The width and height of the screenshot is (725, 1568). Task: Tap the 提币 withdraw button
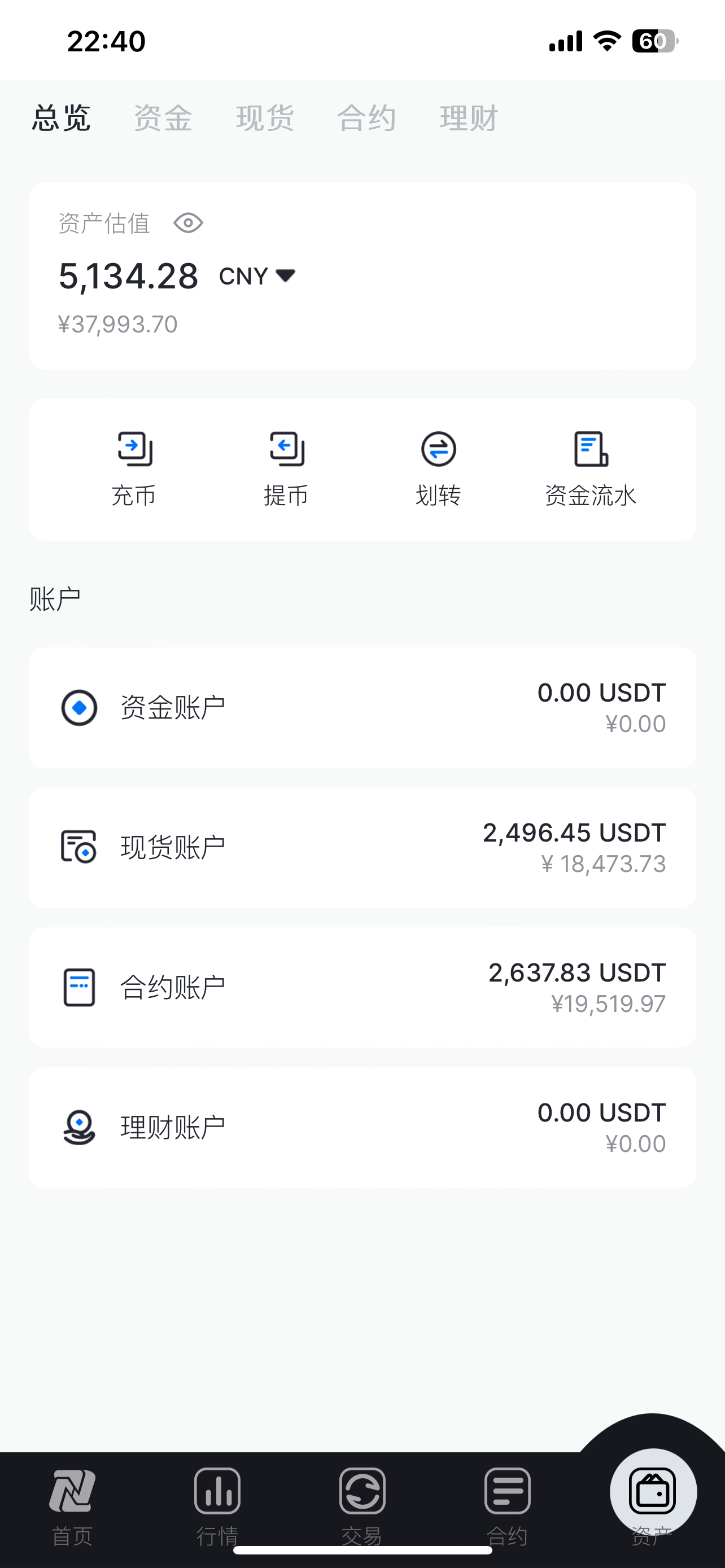286,469
